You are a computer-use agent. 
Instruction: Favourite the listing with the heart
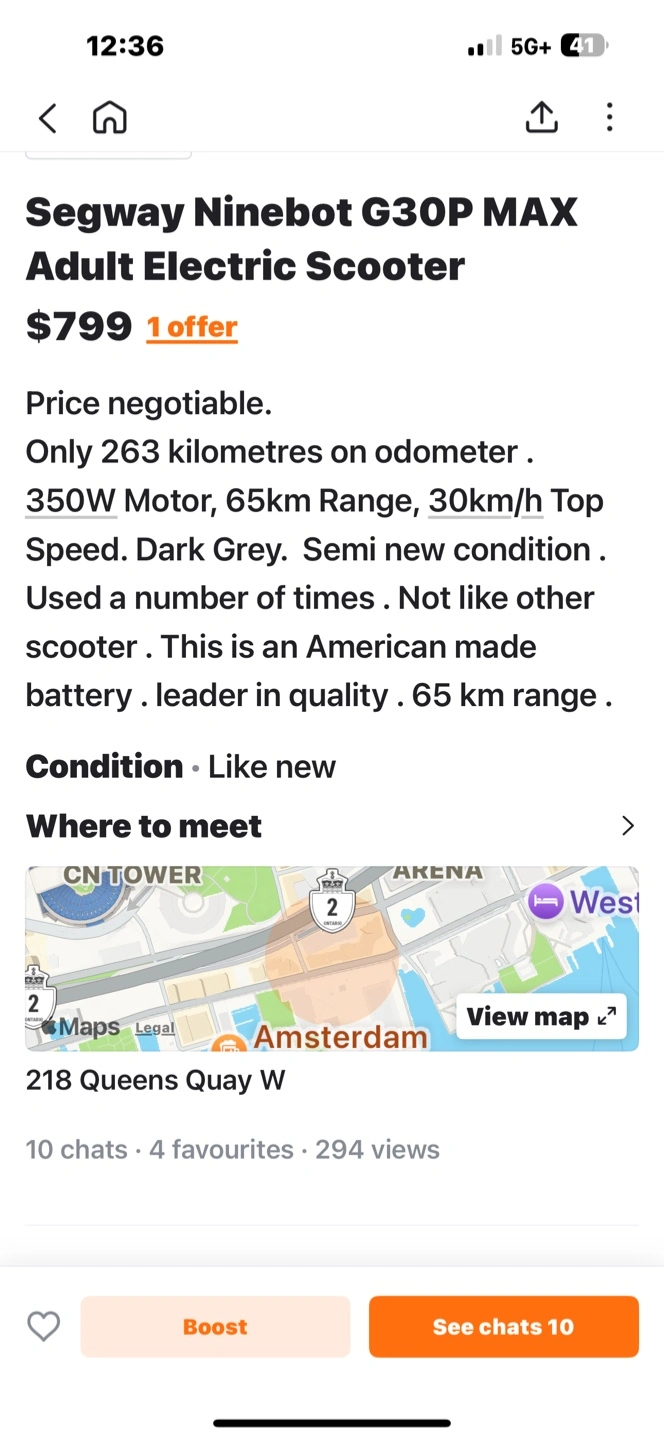(44, 1327)
